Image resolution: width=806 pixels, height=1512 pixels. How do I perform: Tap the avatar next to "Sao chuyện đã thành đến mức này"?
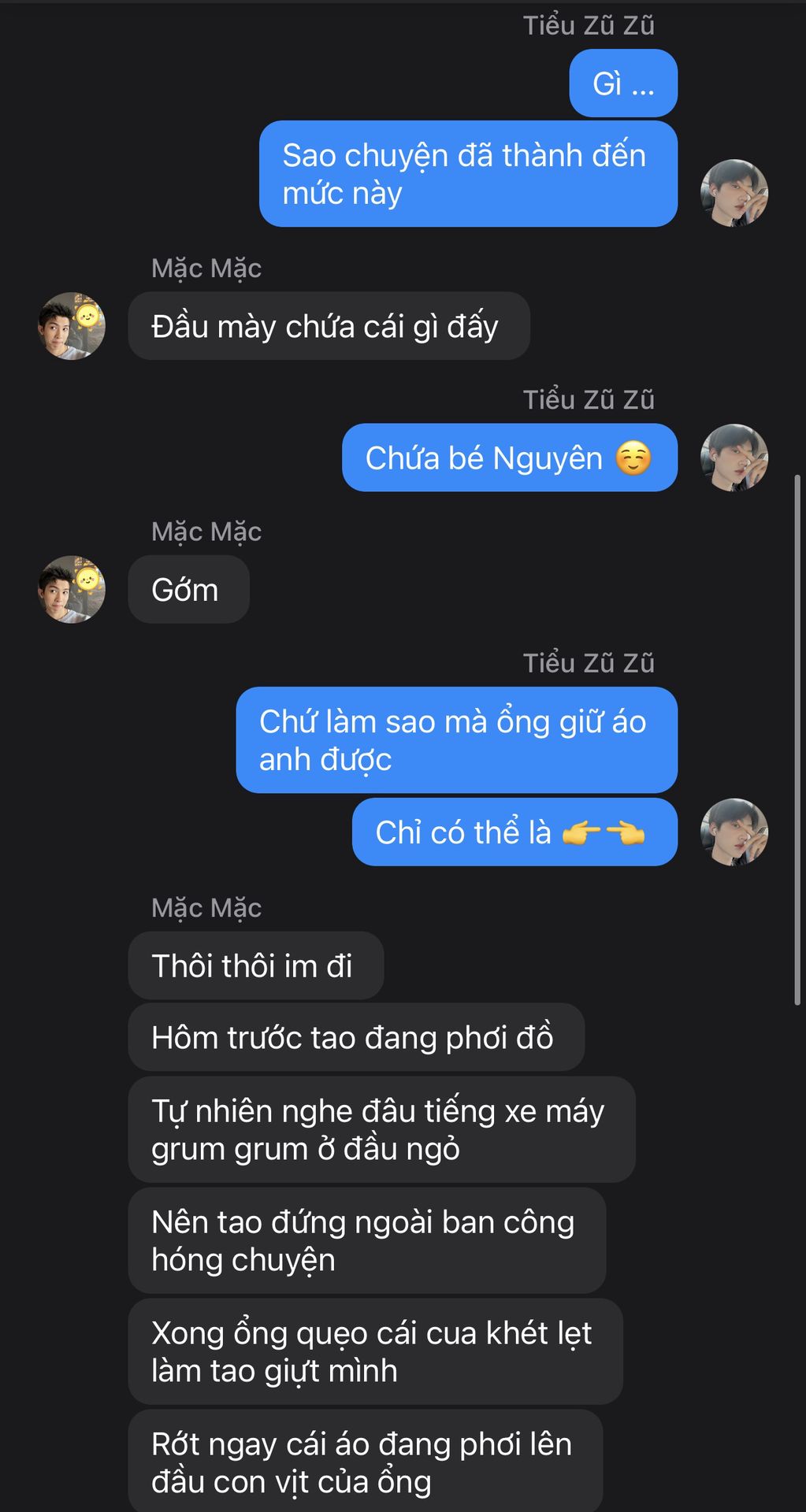click(x=734, y=193)
